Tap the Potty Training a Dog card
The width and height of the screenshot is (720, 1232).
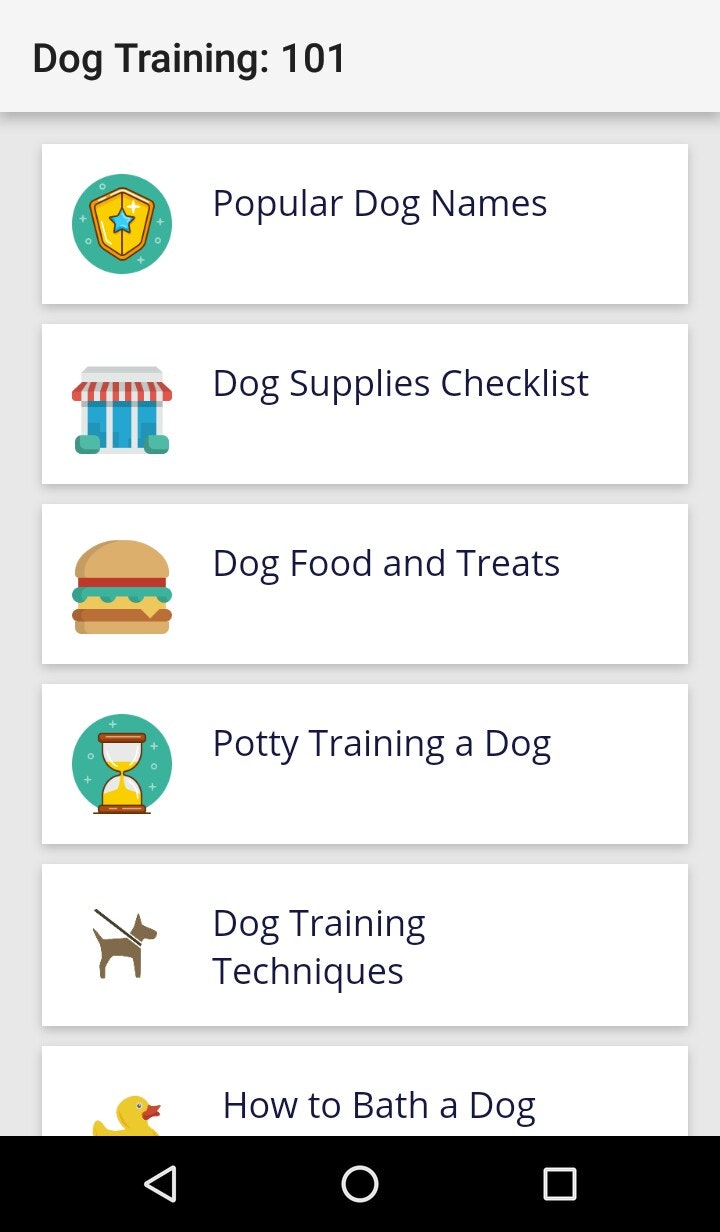tap(365, 764)
